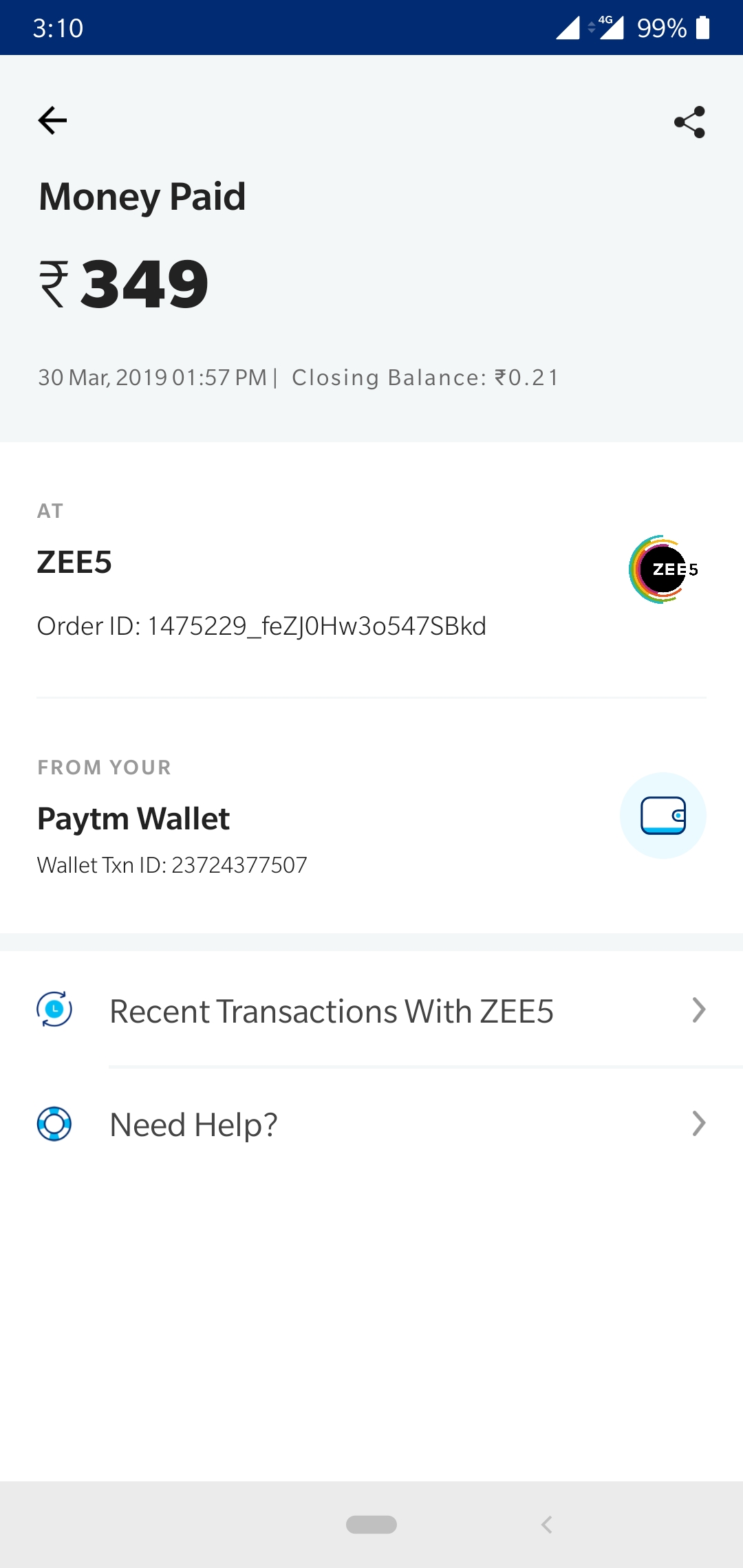The height and width of the screenshot is (1568, 743).
Task: Go back using the top arrow
Action: [x=52, y=121]
